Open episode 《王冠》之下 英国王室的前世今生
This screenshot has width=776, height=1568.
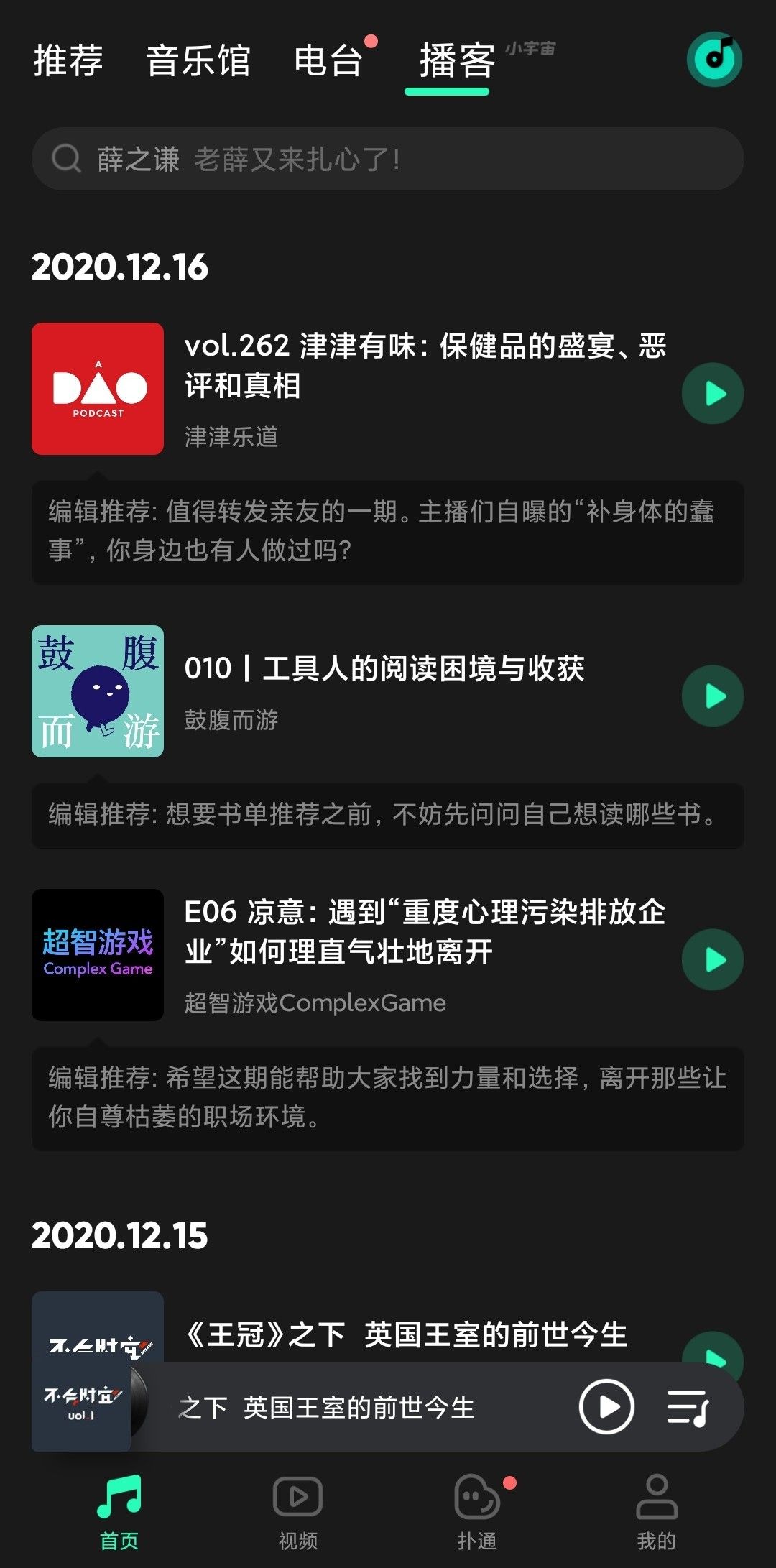(407, 1335)
